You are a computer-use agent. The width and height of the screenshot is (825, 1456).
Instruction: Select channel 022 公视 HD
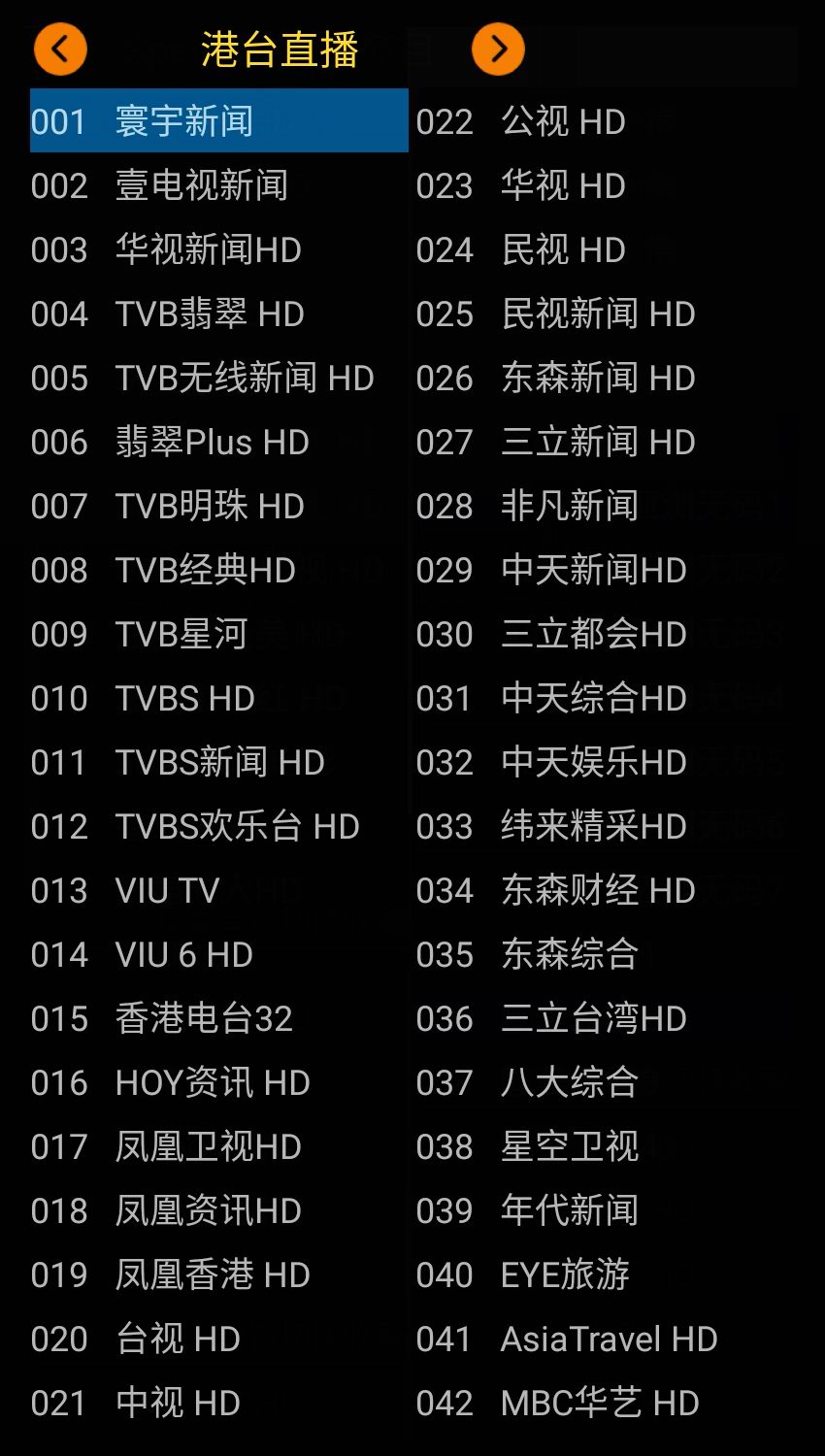tap(606, 121)
